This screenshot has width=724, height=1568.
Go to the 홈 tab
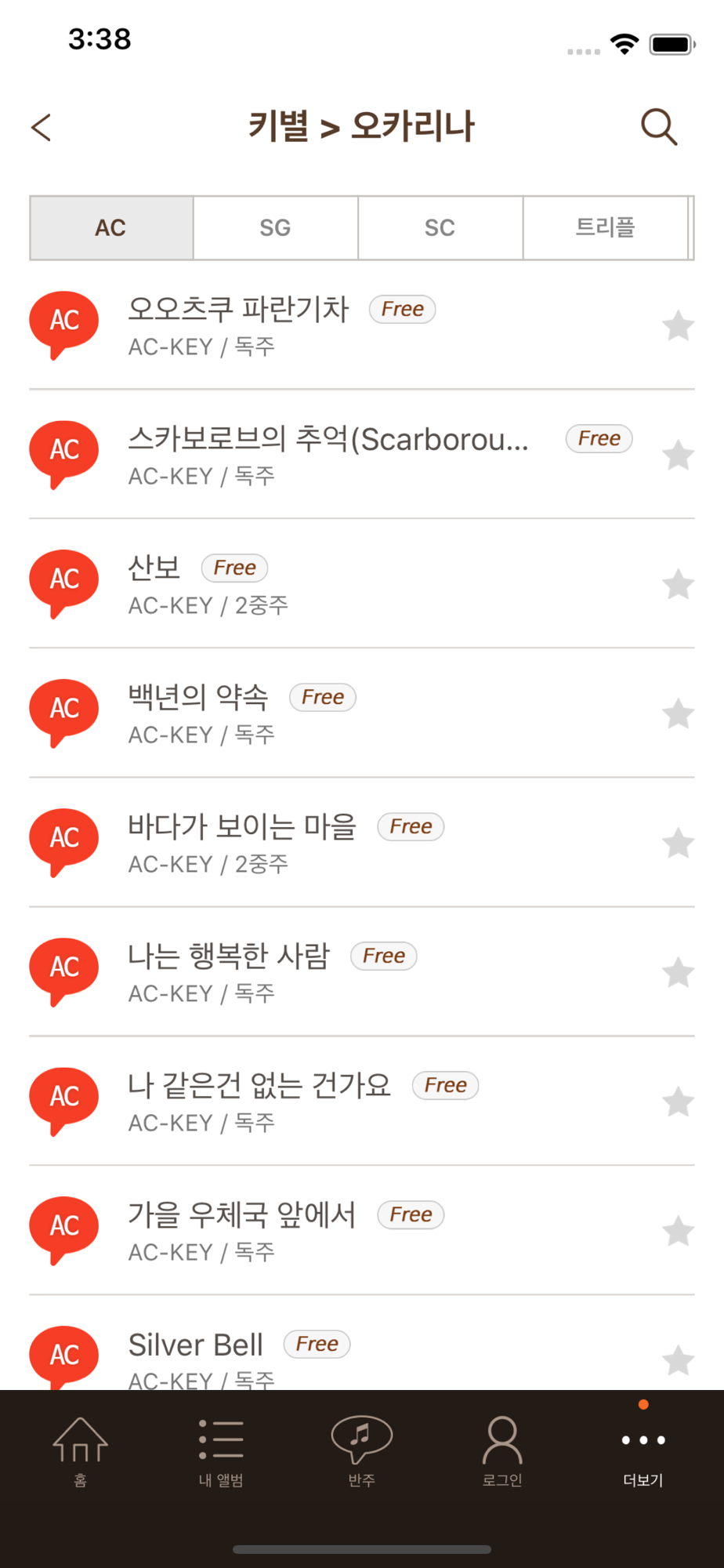click(x=80, y=1451)
